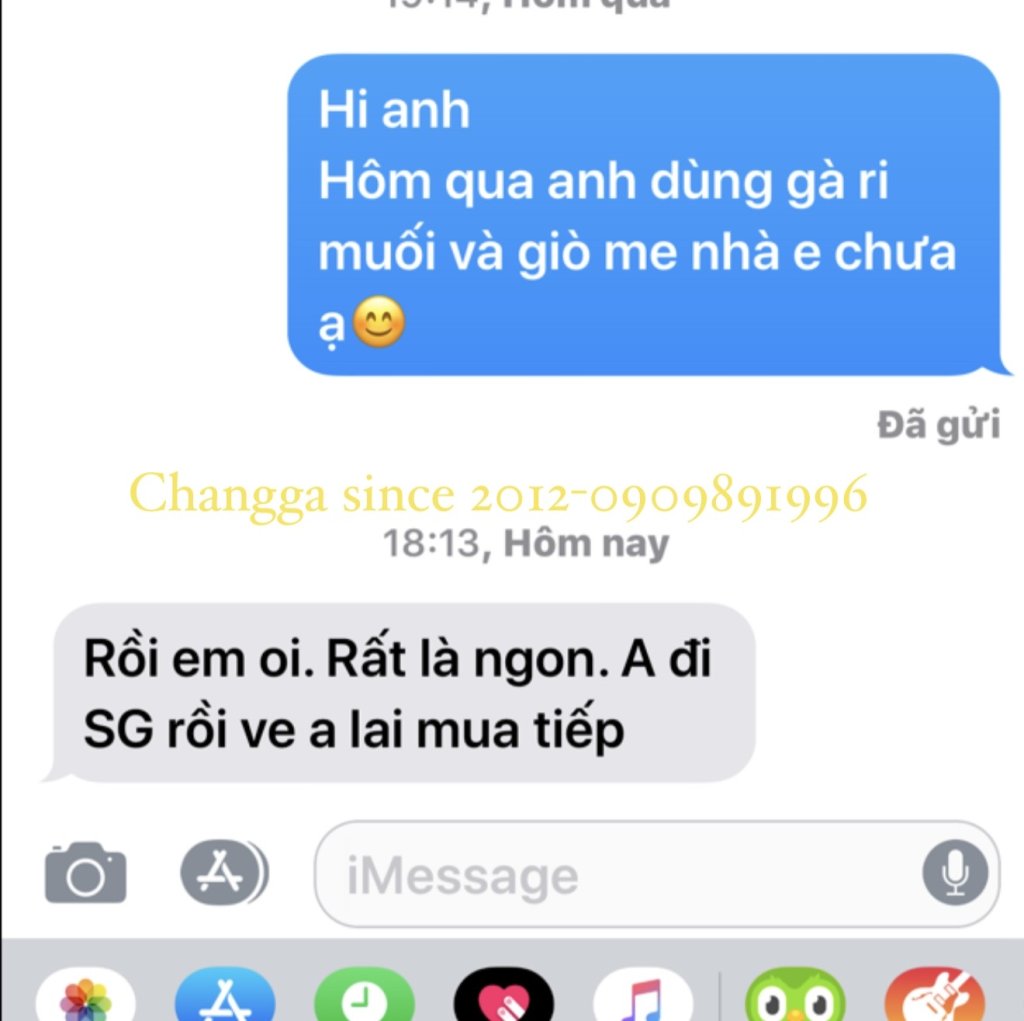This screenshot has width=1024, height=1021.
Task: Toggle the iMessage apps drawer button
Action: pos(224,873)
